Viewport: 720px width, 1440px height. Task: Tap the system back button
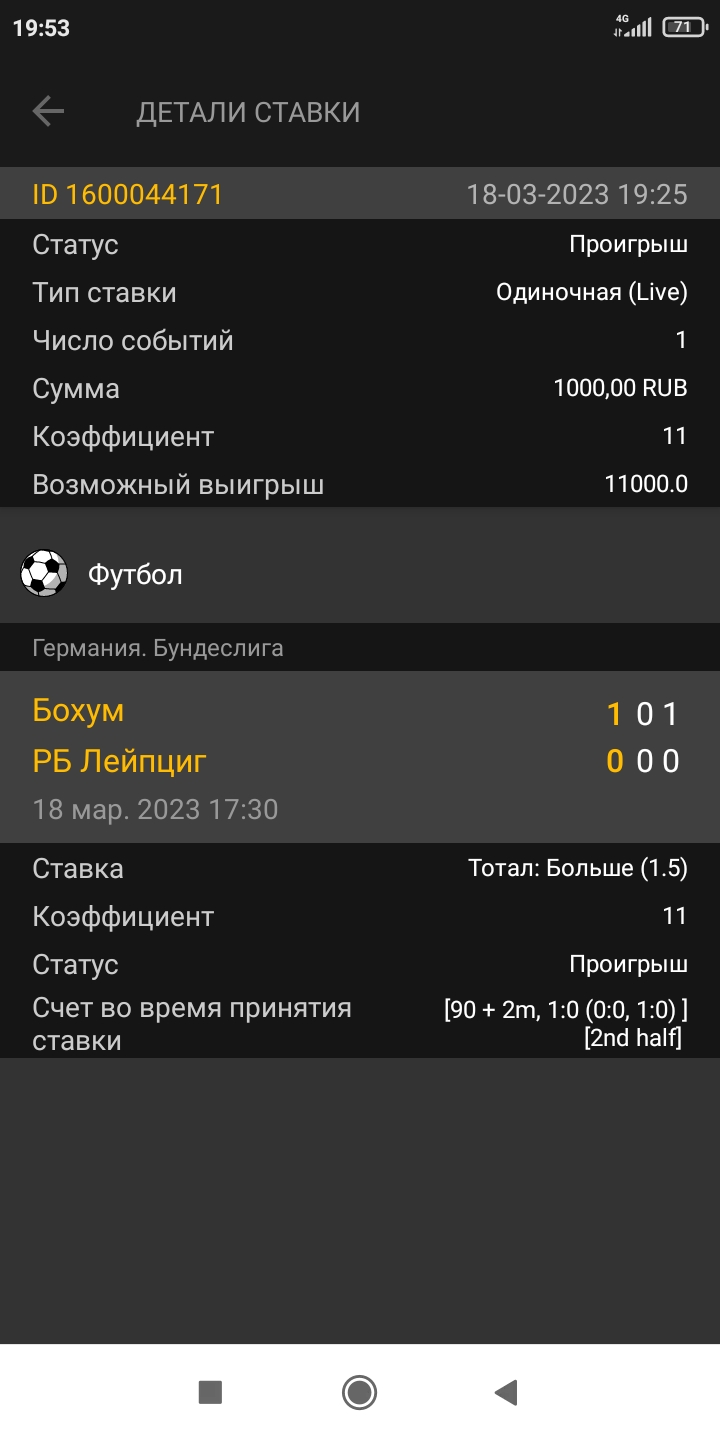click(507, 1392)
